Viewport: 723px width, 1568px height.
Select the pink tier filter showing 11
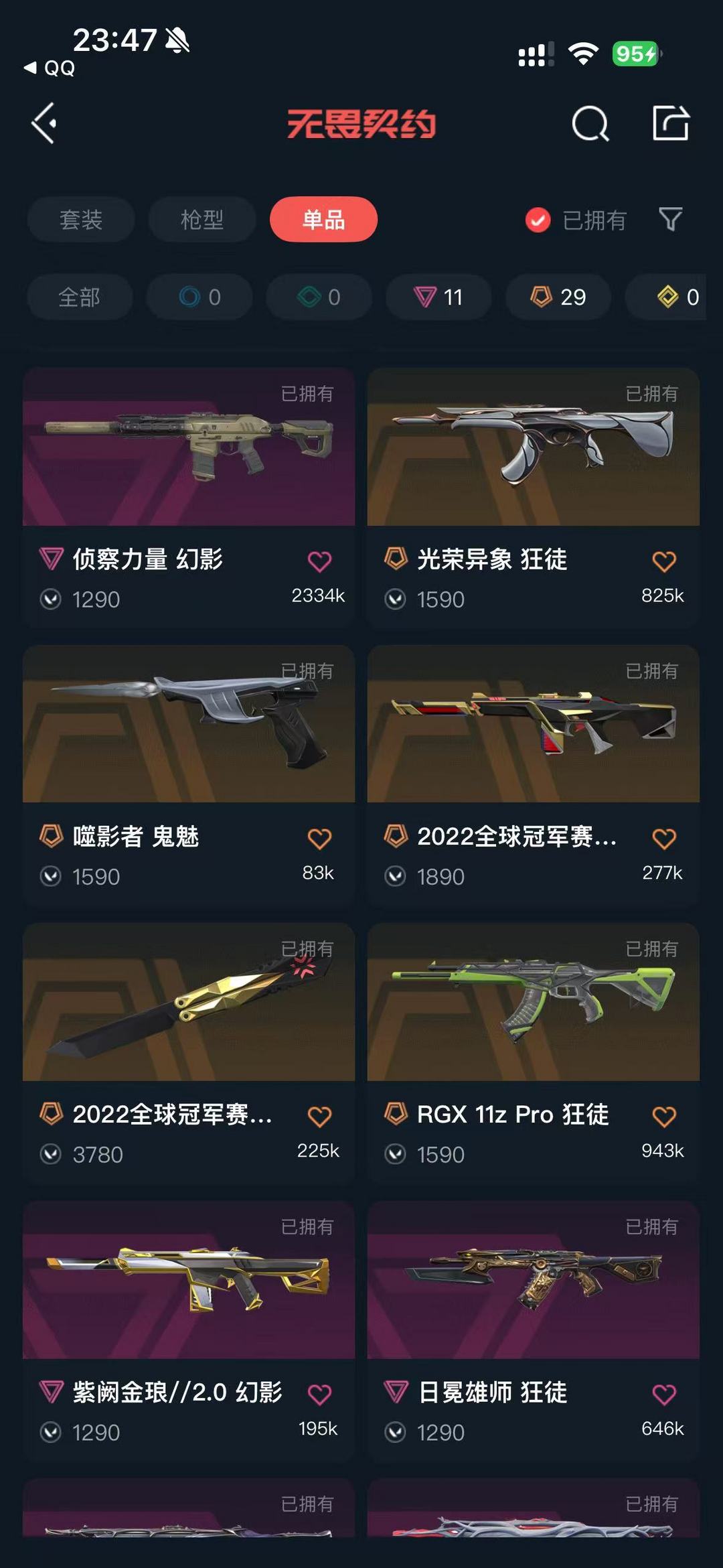(x=438, y=297)
